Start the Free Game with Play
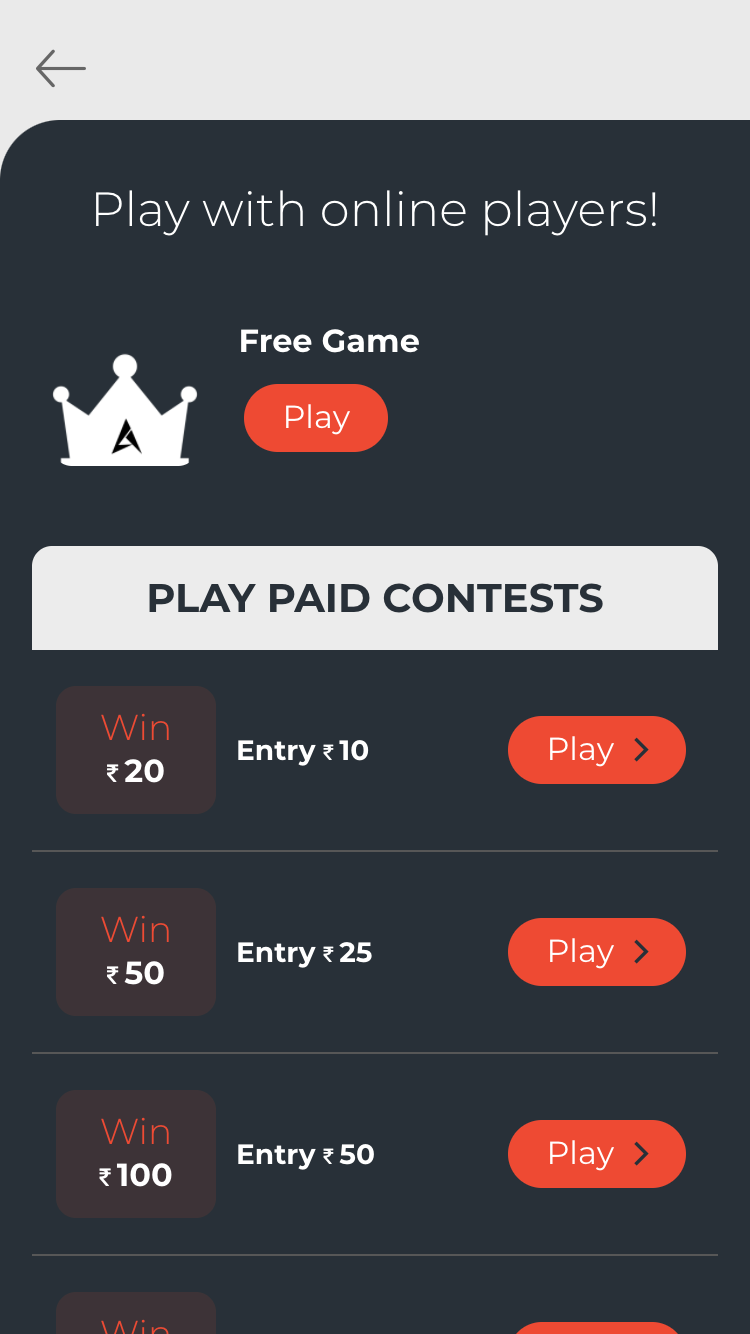Image resolution: width=750 pixels, height=1334 pixels. (316, 418)
